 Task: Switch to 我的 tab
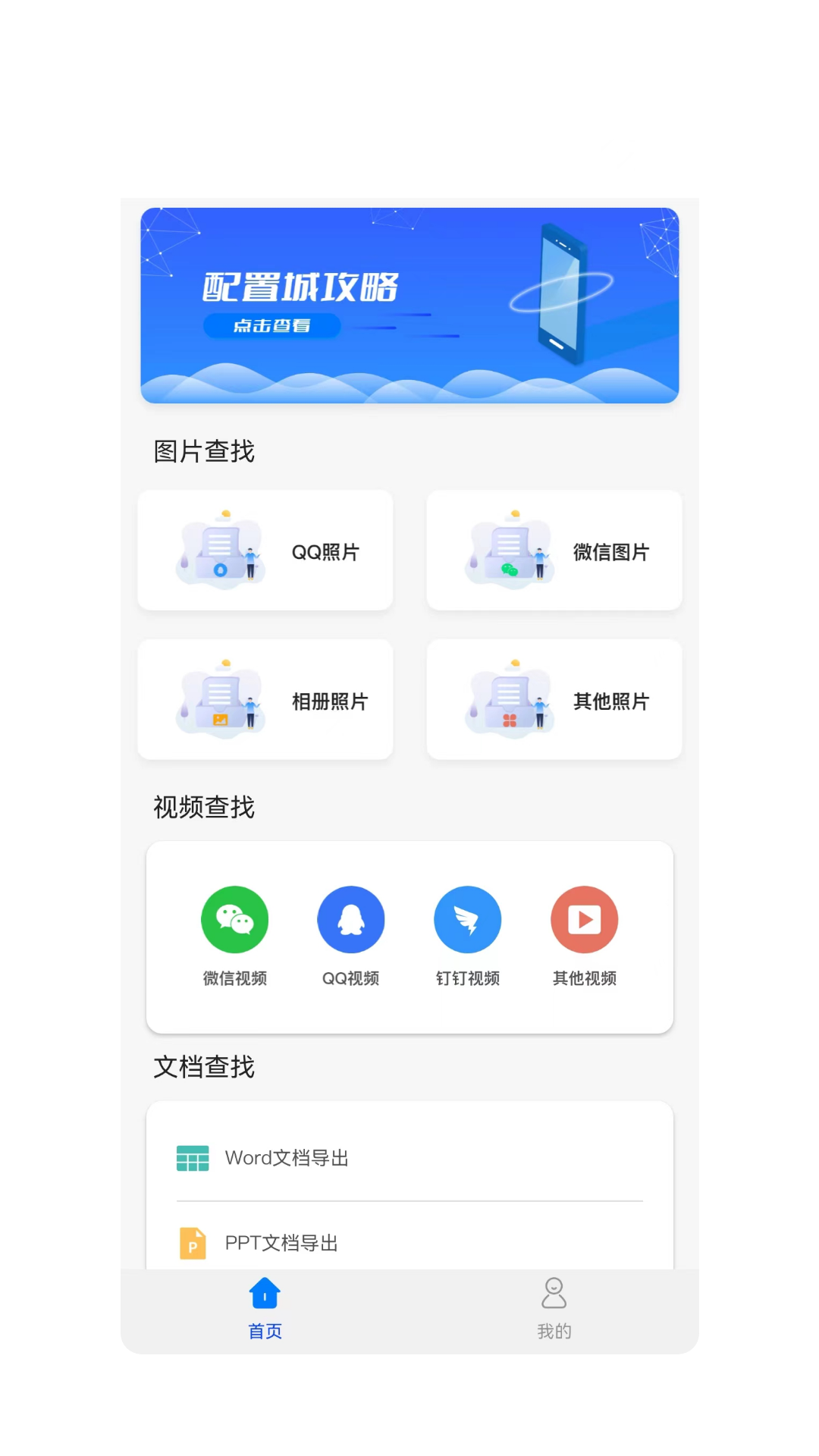(x=554, y=1310)
